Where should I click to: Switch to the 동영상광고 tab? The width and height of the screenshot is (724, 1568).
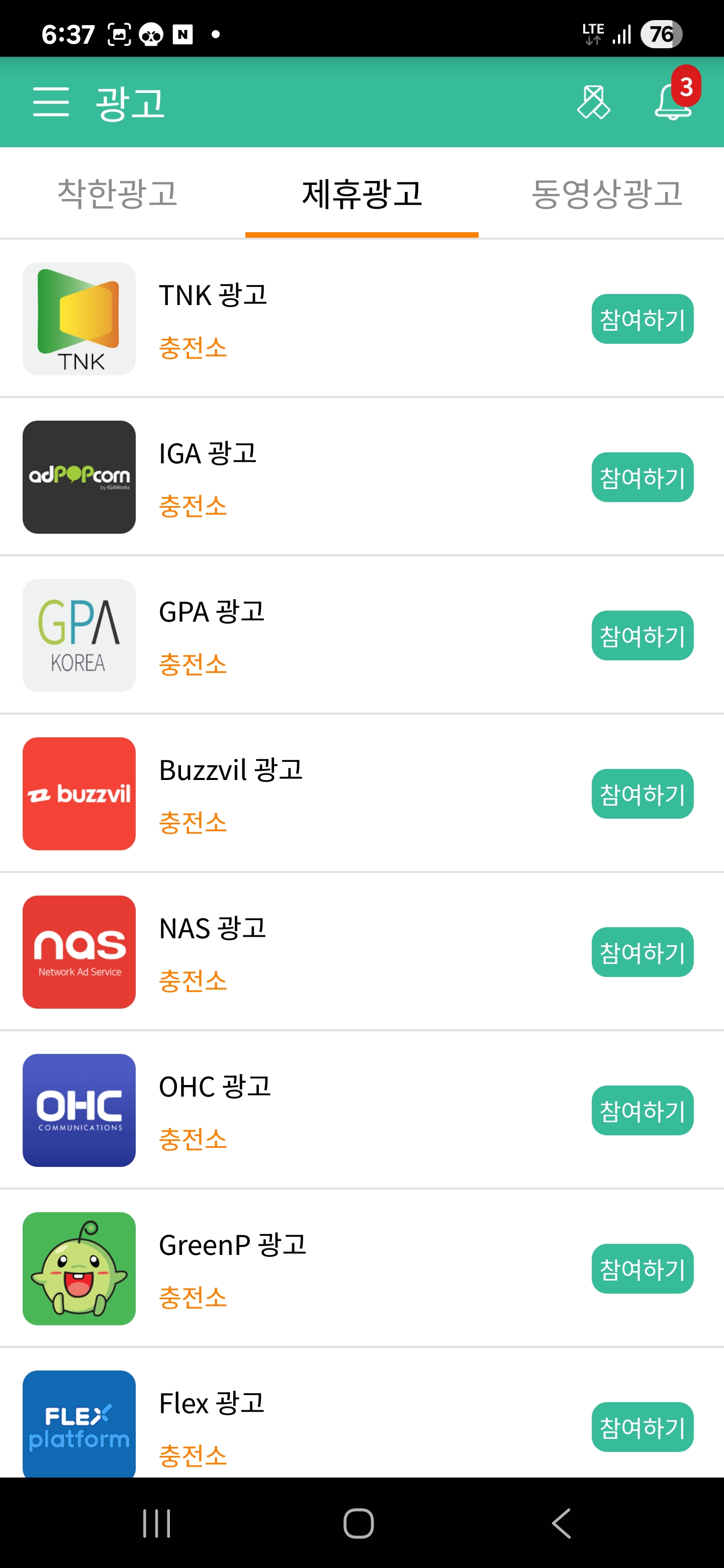point(606,193)
